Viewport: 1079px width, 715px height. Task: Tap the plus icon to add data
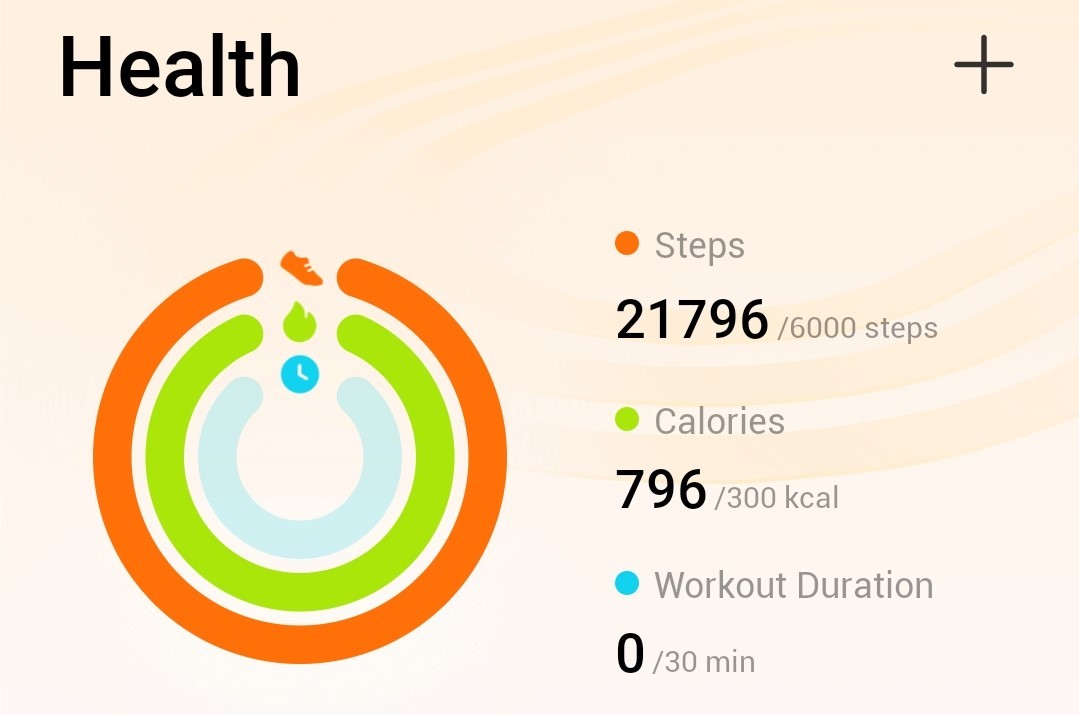(983, 65)
